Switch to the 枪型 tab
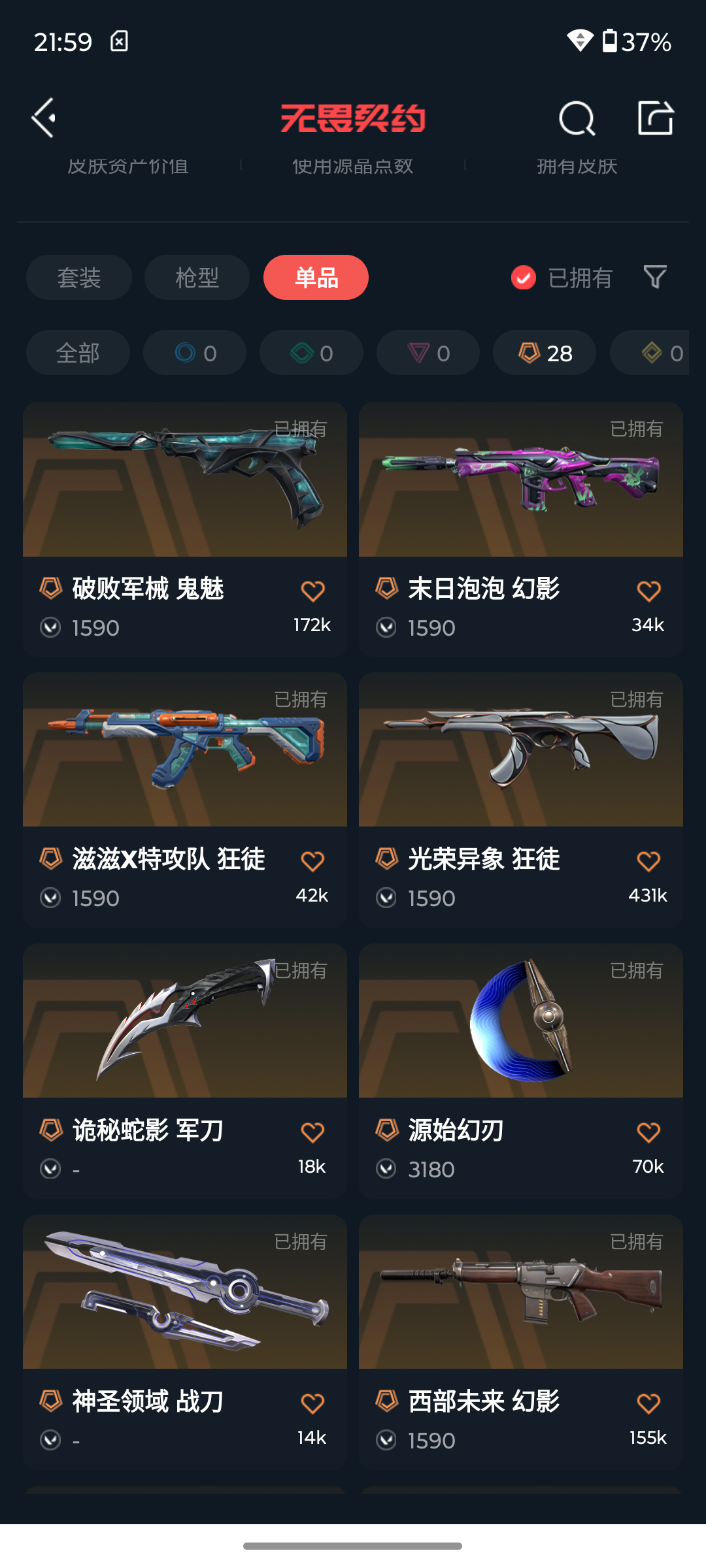The width and height of the screenshot is (706, 1568). pos(197,278)
